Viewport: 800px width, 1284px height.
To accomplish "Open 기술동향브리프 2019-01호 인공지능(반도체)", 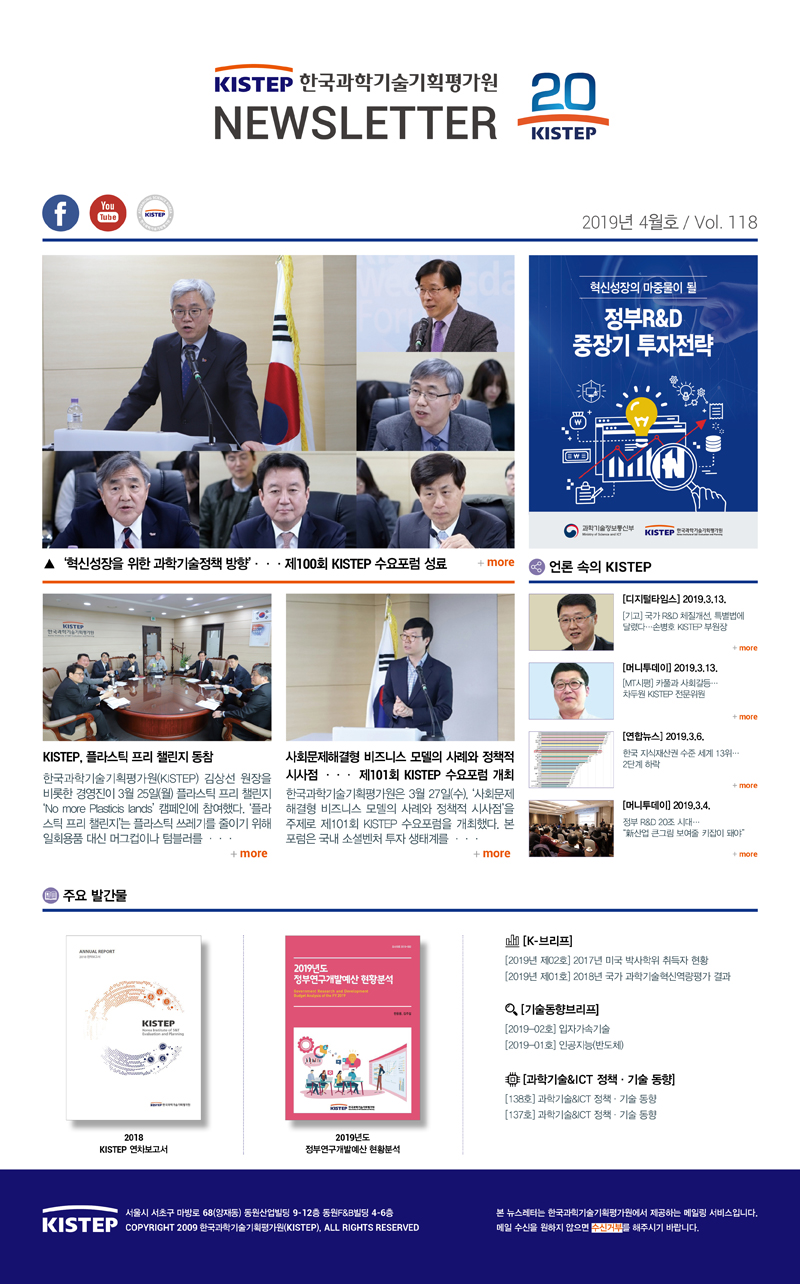I will pyautogui.click(x=564, y=1045).
